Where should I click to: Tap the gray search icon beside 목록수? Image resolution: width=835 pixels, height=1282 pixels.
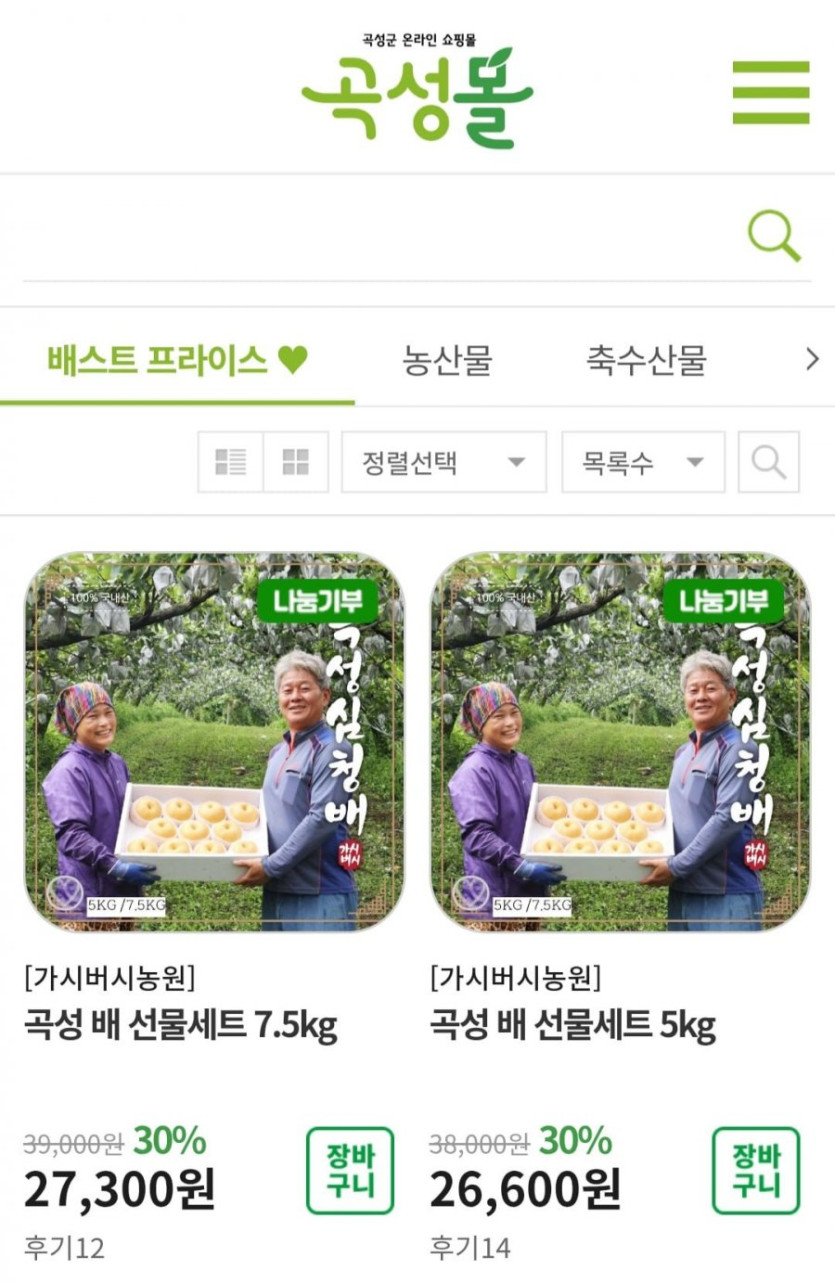point(768,462)
